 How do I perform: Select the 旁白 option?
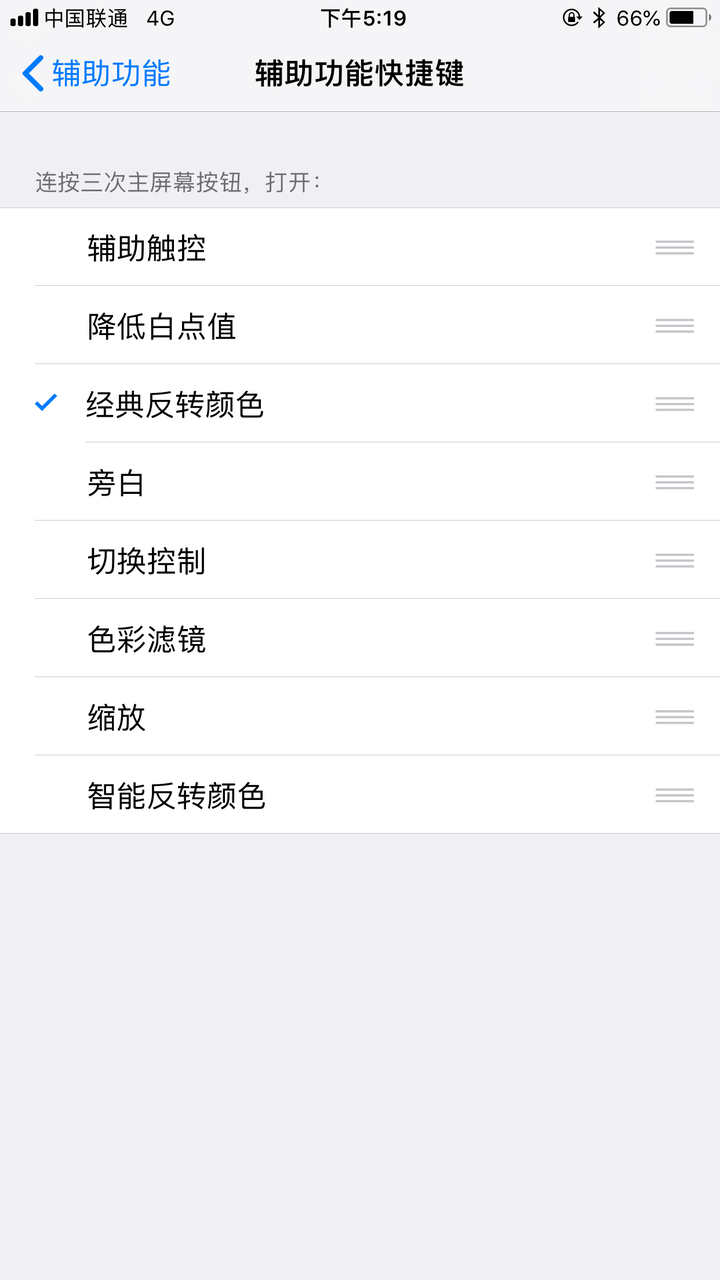coord(360,481)
